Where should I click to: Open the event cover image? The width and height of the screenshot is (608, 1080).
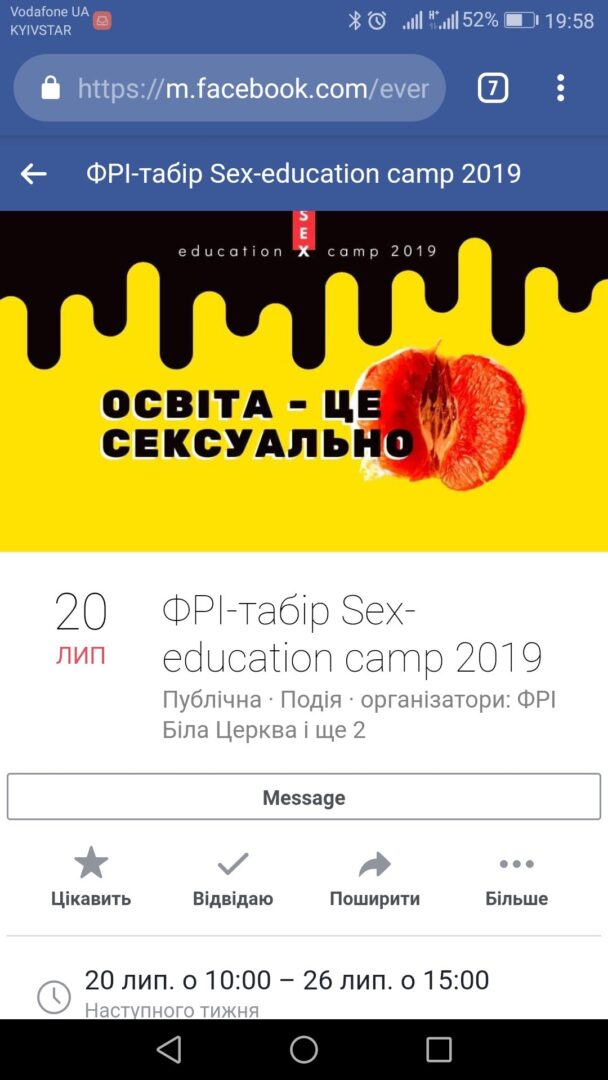(304, 381)
